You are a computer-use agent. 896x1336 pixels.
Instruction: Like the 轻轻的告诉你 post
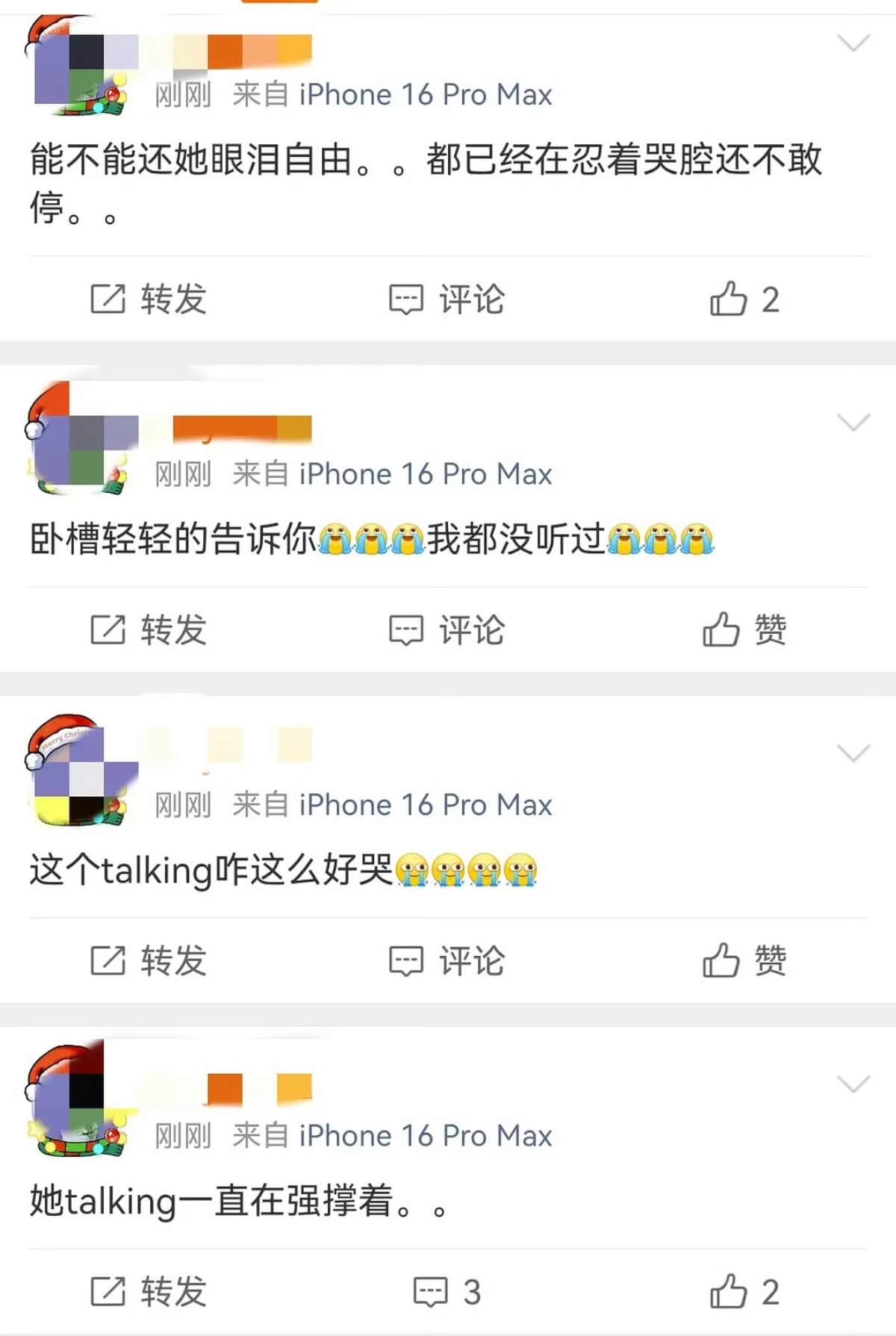[744, 630]
